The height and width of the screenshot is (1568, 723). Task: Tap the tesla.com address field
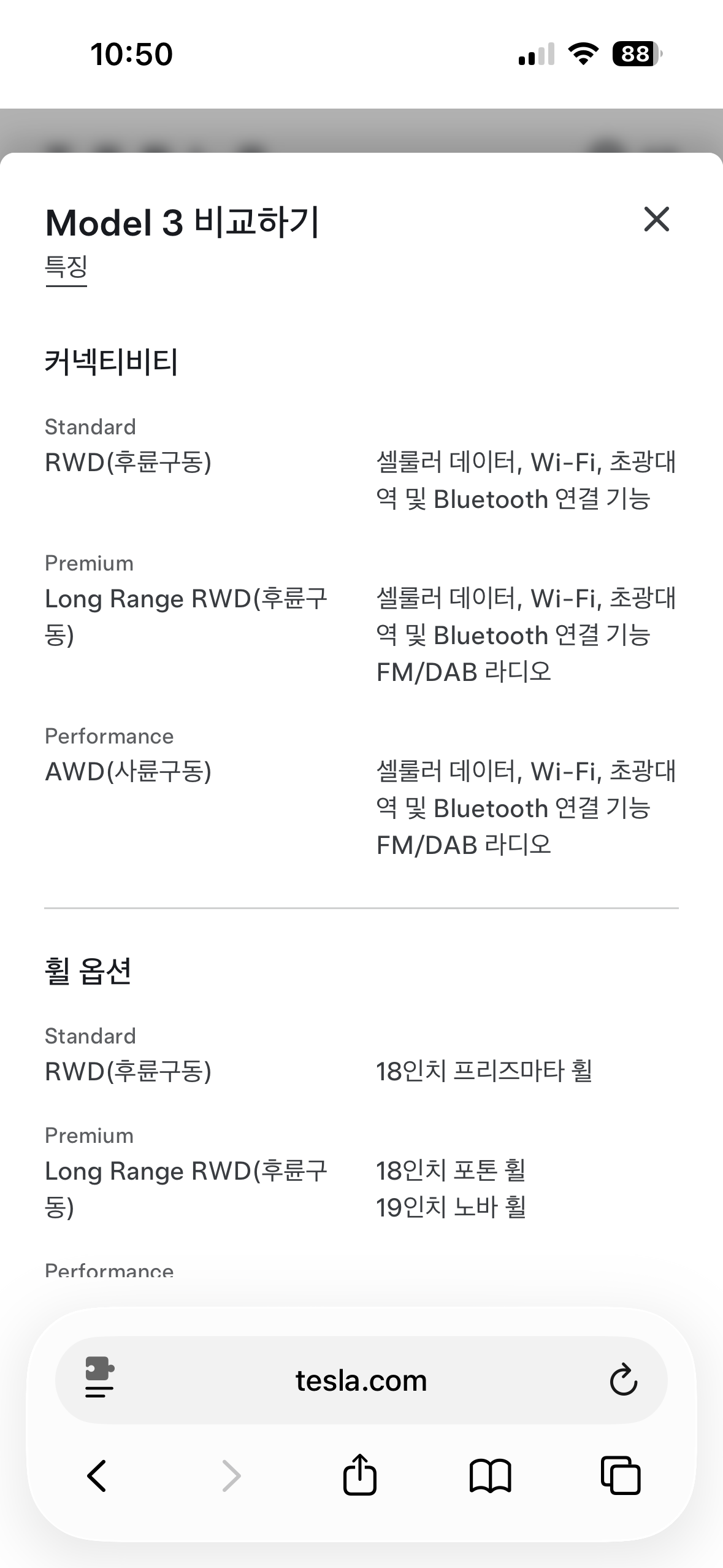point(361,1380)
